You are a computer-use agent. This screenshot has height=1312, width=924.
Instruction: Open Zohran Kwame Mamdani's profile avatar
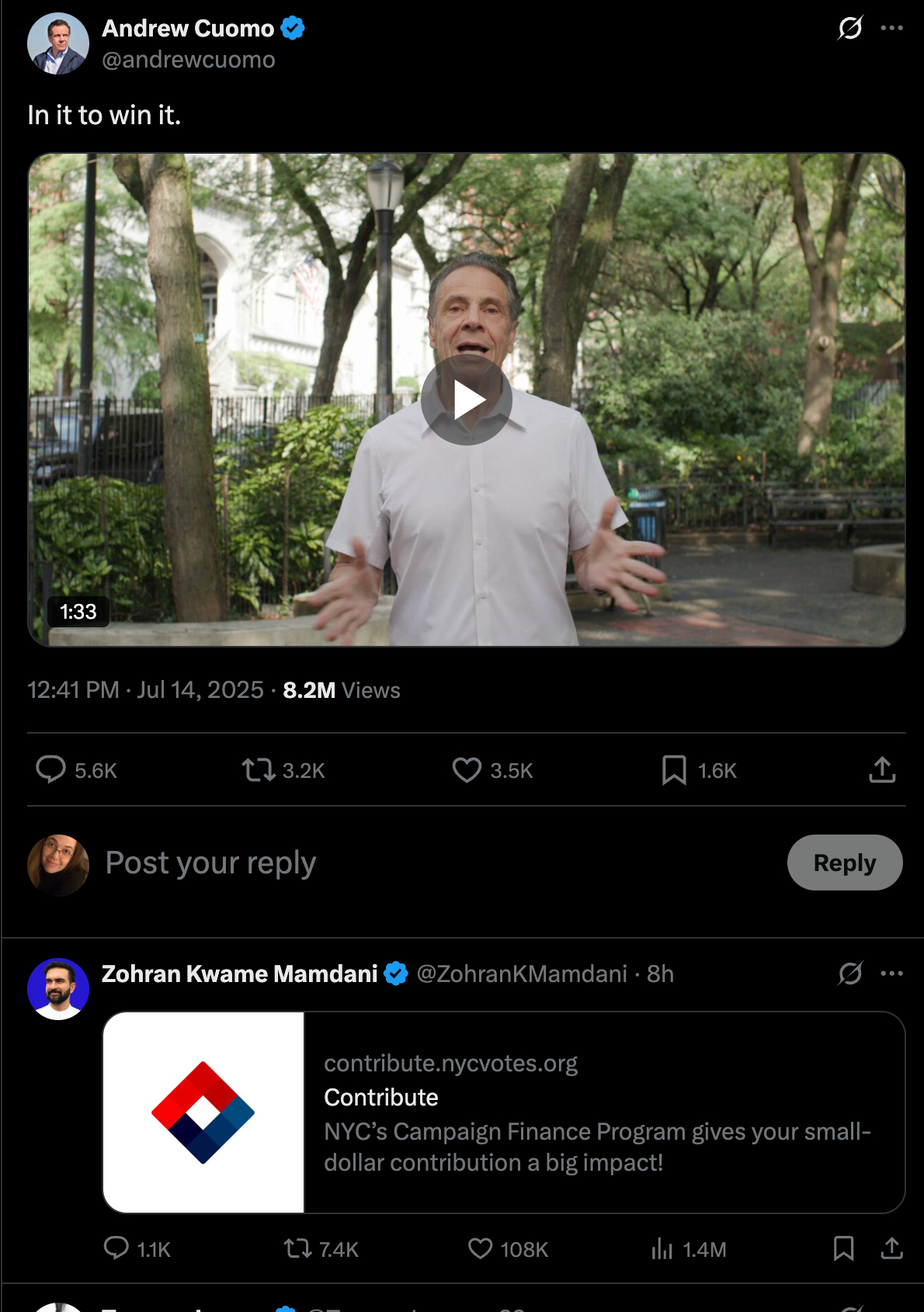pos(58,988)
